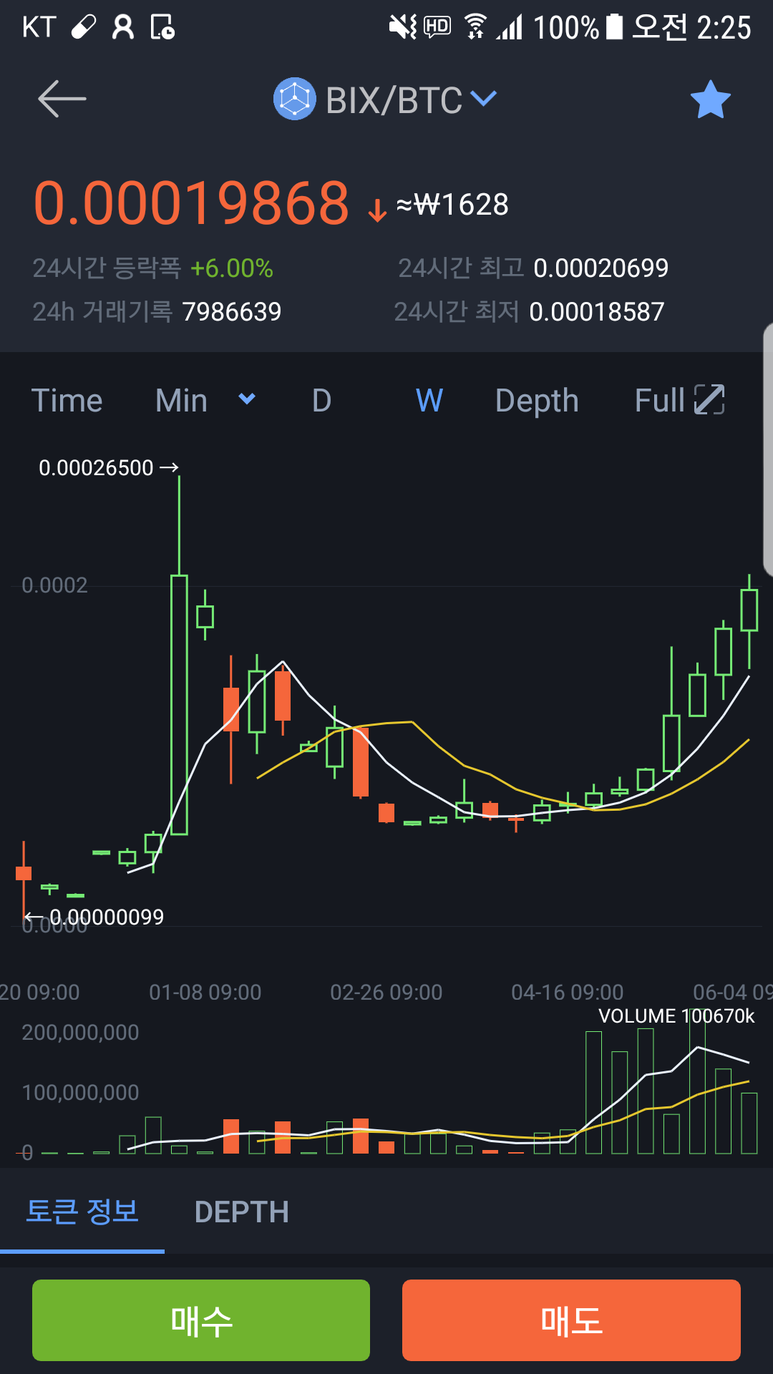Toggle the favorite star for BIX/BTC
The image size is (773, 1374).
tap(710, 100)
